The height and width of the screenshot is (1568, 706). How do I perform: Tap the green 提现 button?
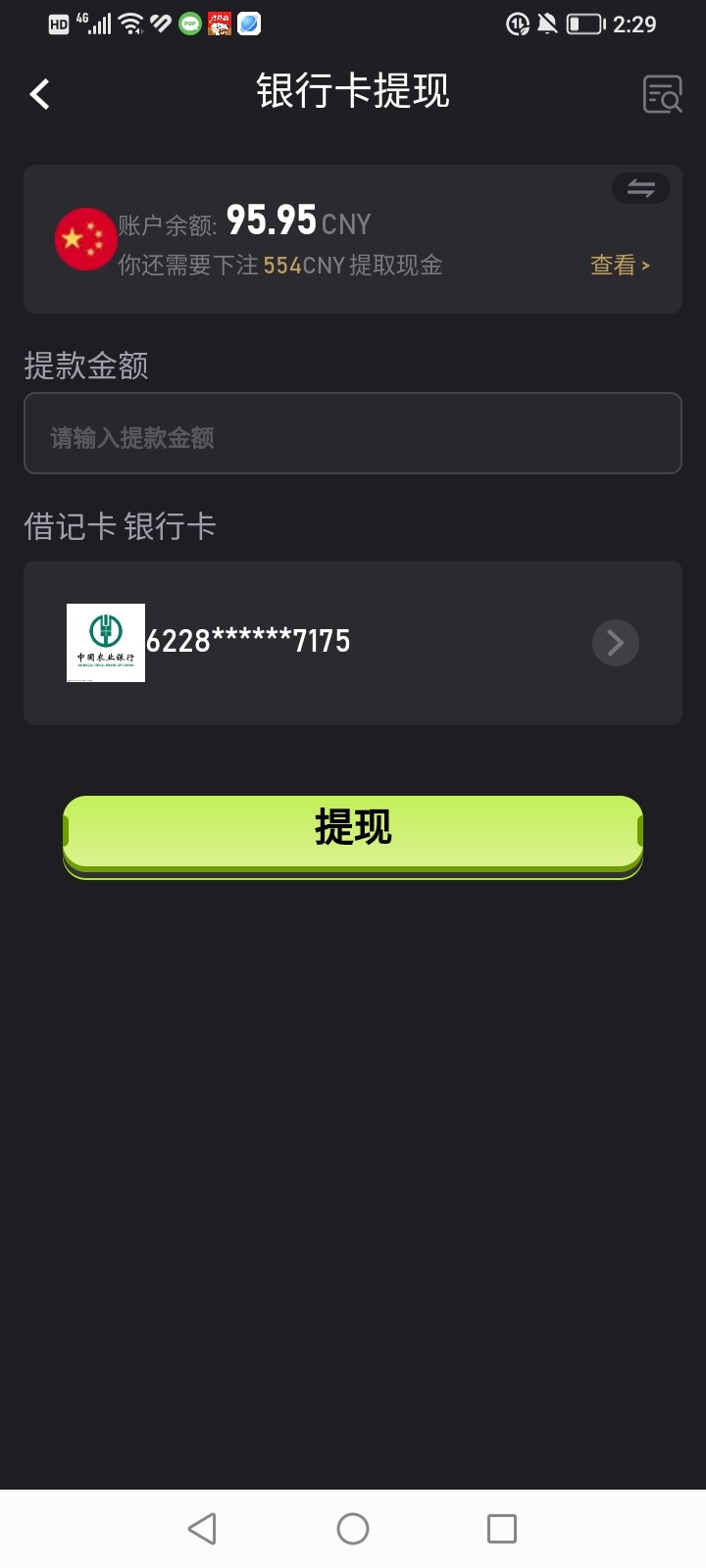352,829
